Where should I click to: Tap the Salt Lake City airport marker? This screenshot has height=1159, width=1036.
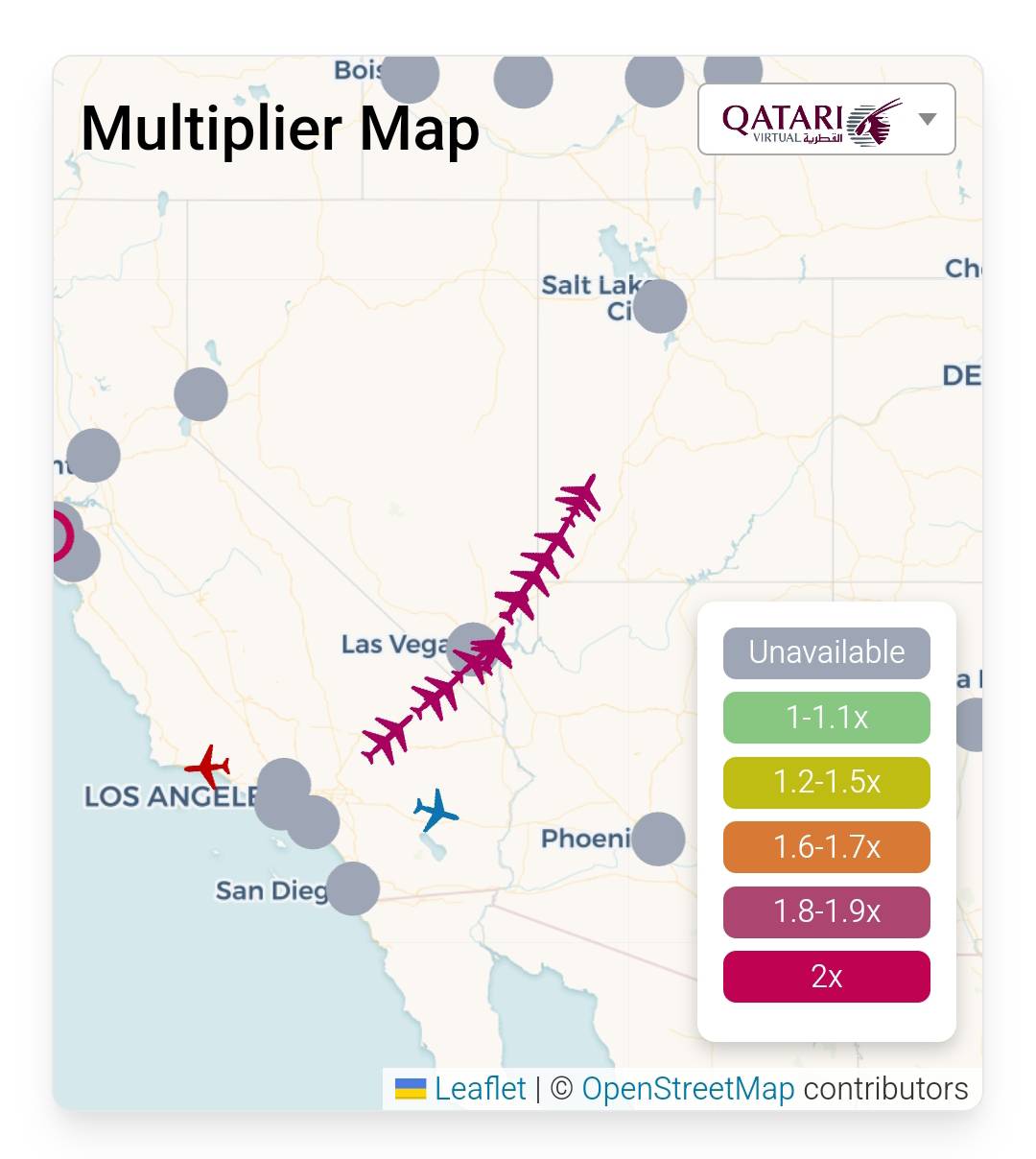[660, 306]
